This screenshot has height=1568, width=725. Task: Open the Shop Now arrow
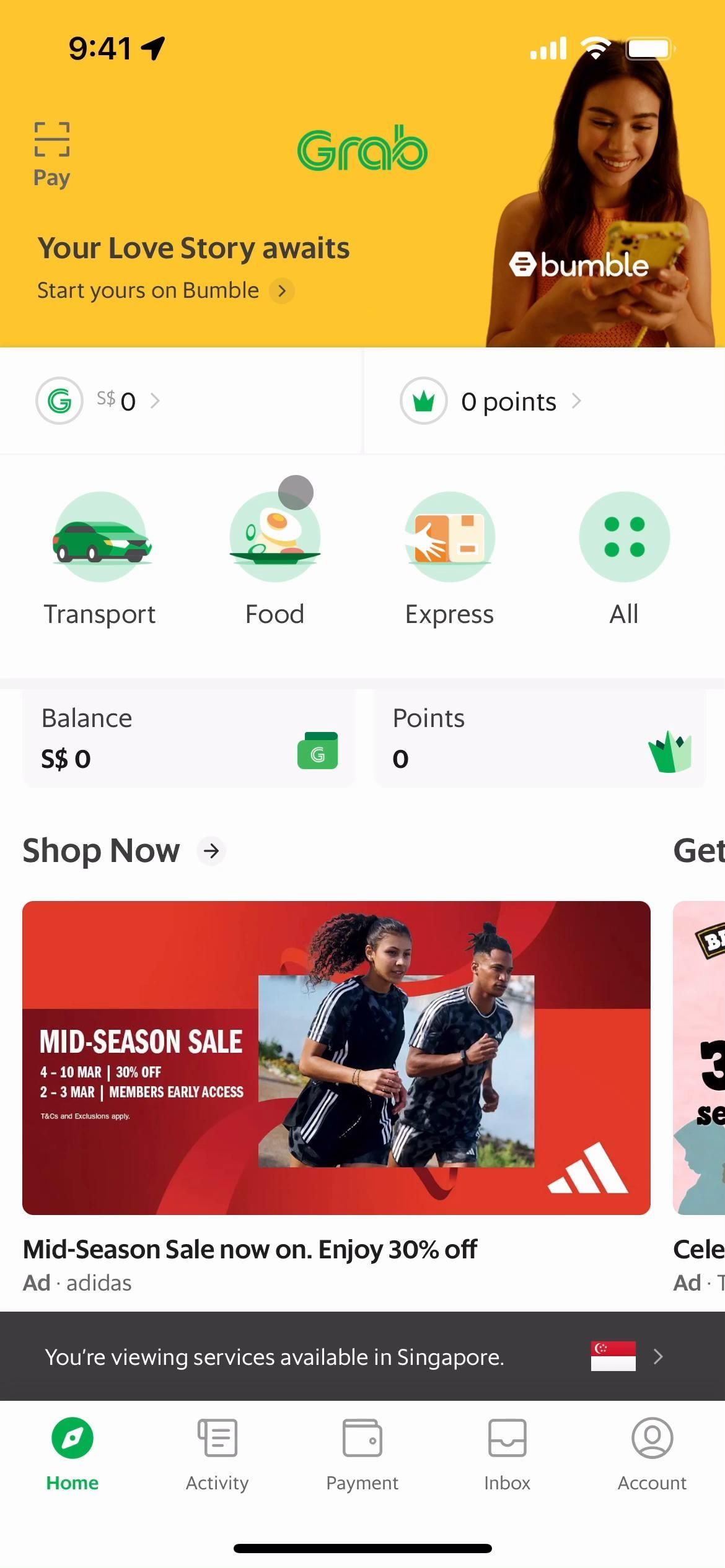pyautogui.click(x=211, y=851)
